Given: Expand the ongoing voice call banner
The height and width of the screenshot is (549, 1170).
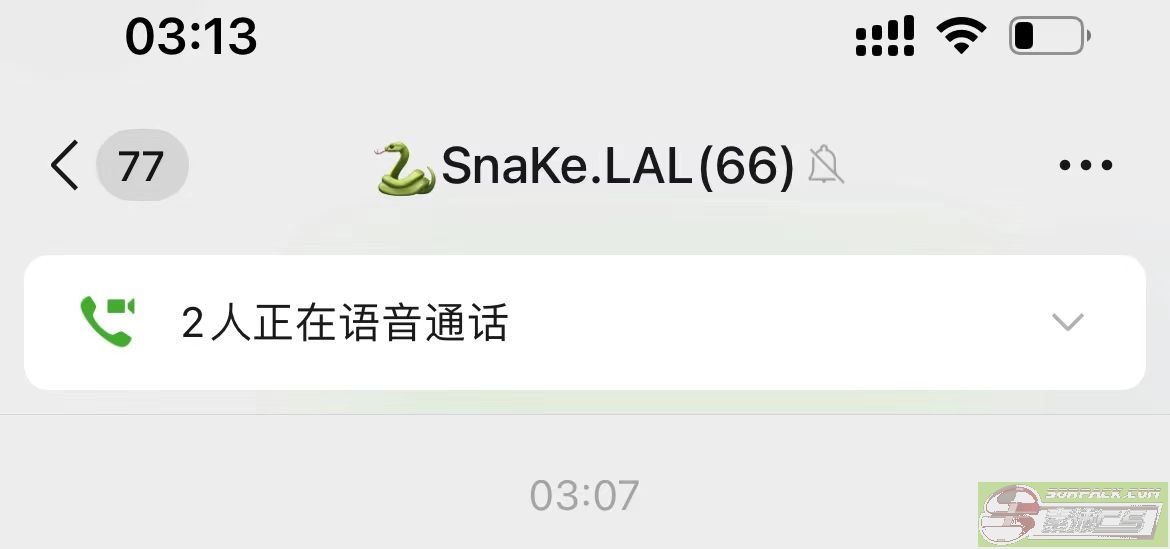Looking at the screenshot, I should tap(1067, 322).
